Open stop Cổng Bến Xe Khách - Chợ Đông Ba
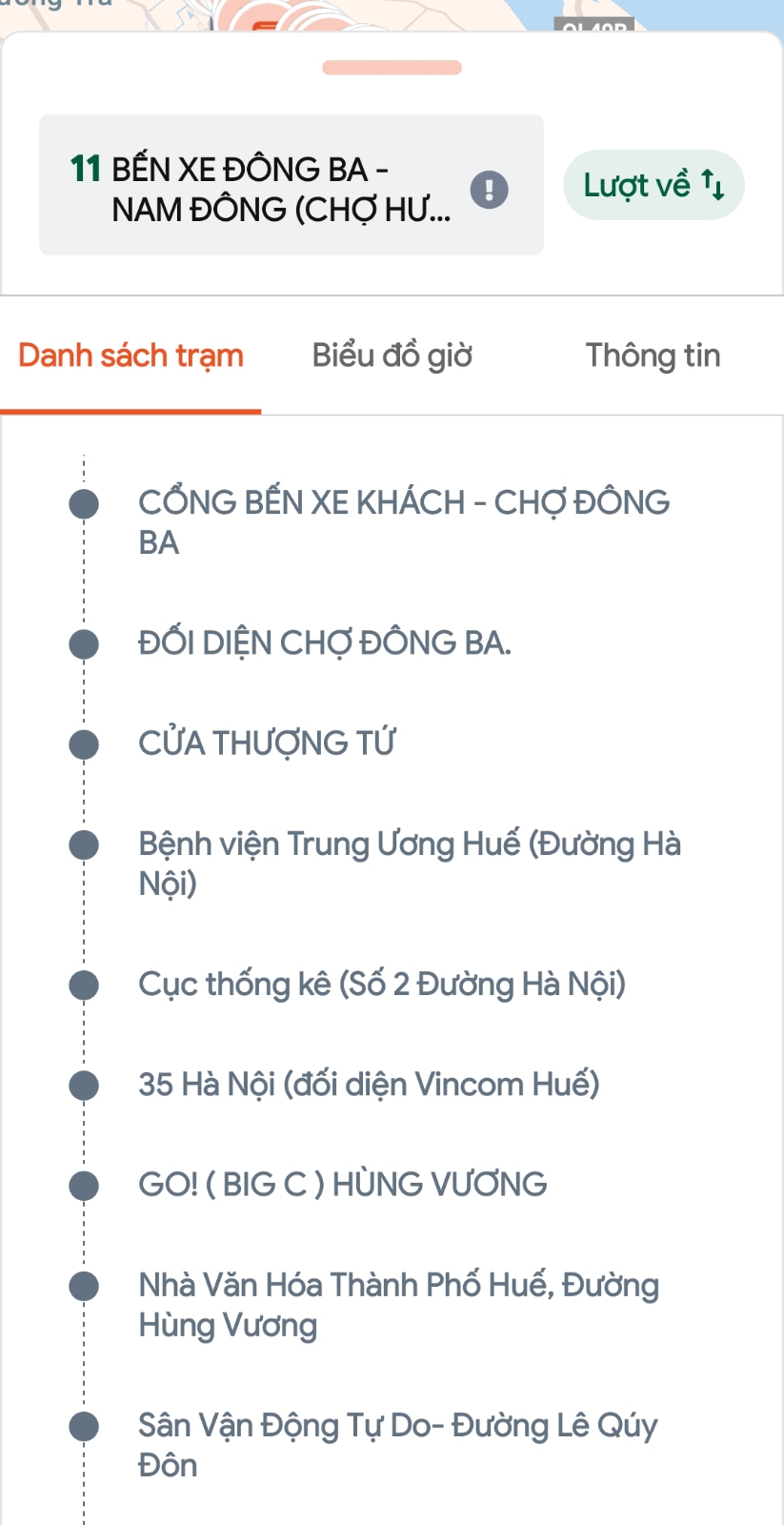784x1525 pixels. [x=404, y=521]
